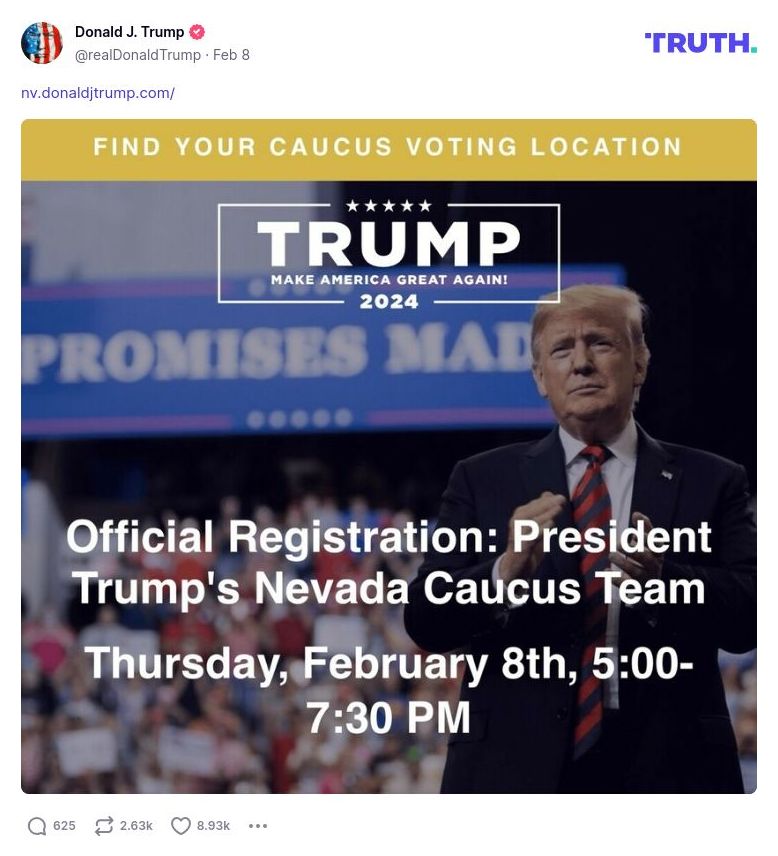
Task: Open the nv.donaldjtrump.com link
Action: pos(98,93)
